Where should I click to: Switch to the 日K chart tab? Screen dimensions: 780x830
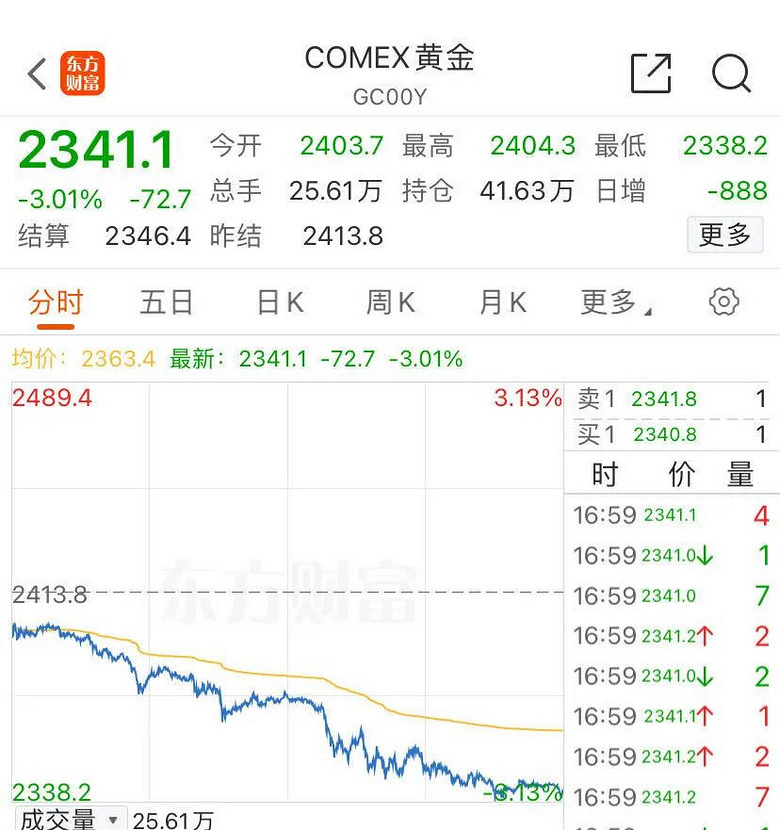(280, 302)
